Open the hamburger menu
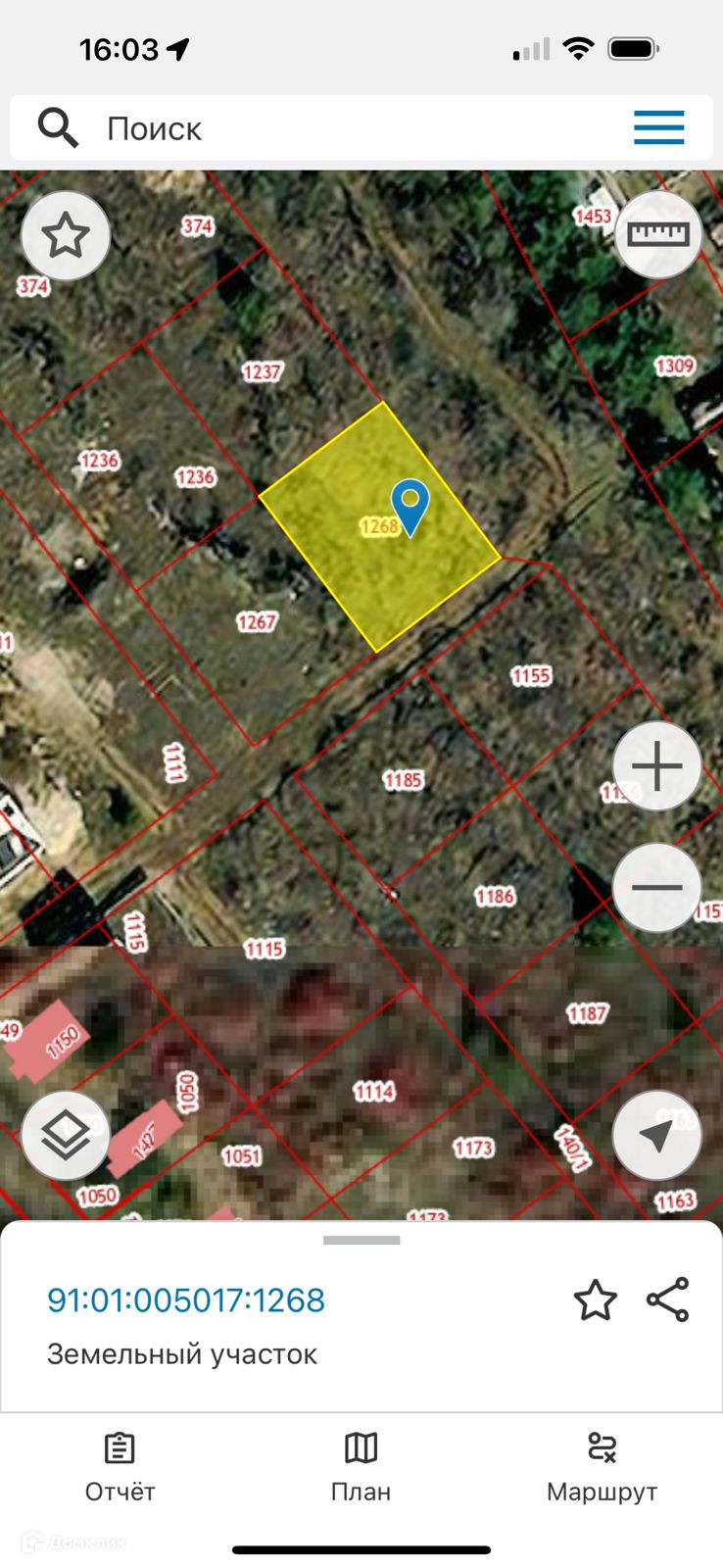This screenshot has height=1568, width=723. click(x=658, y=128)
